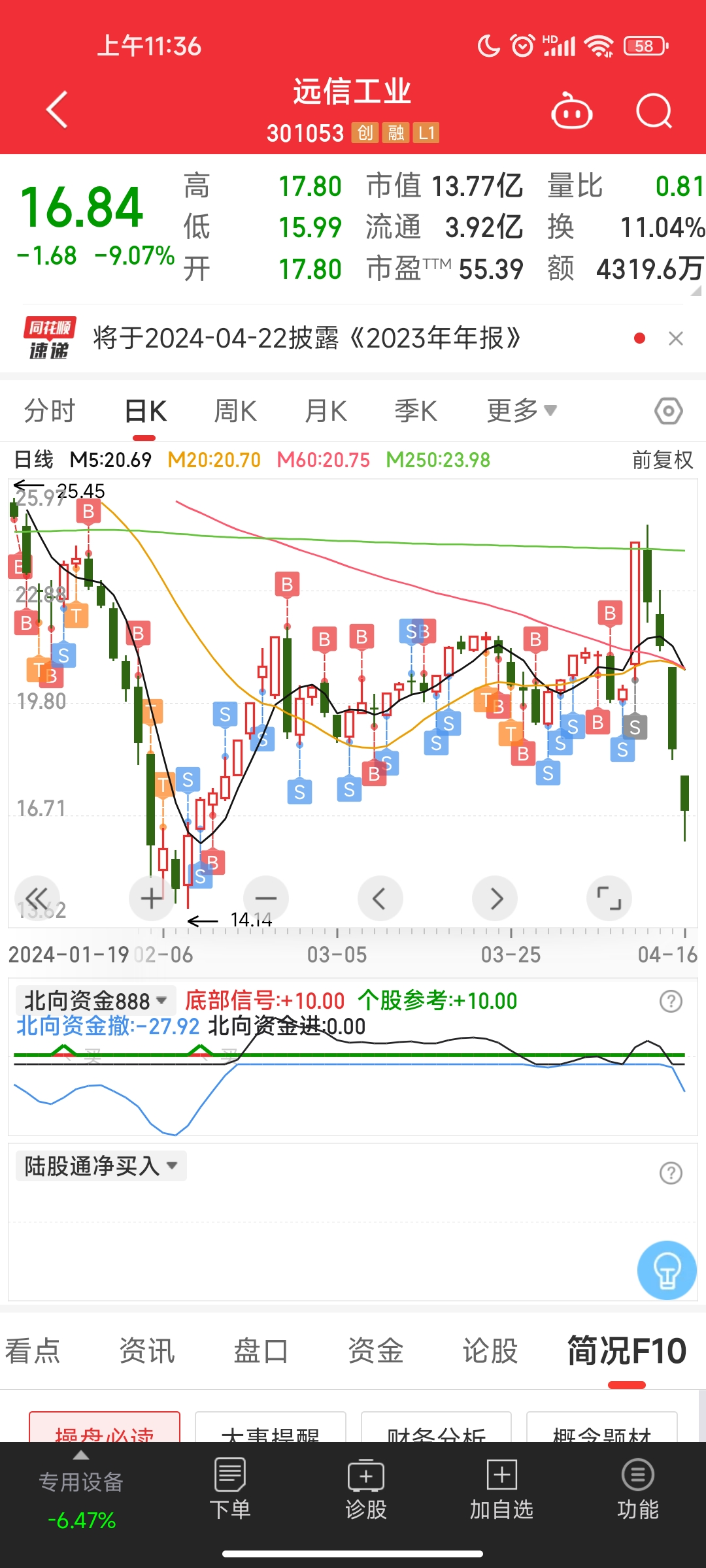This screenshot has height=1568, width=706.
Task: Switch to the 季K chart tab
Action: [416, 412]
